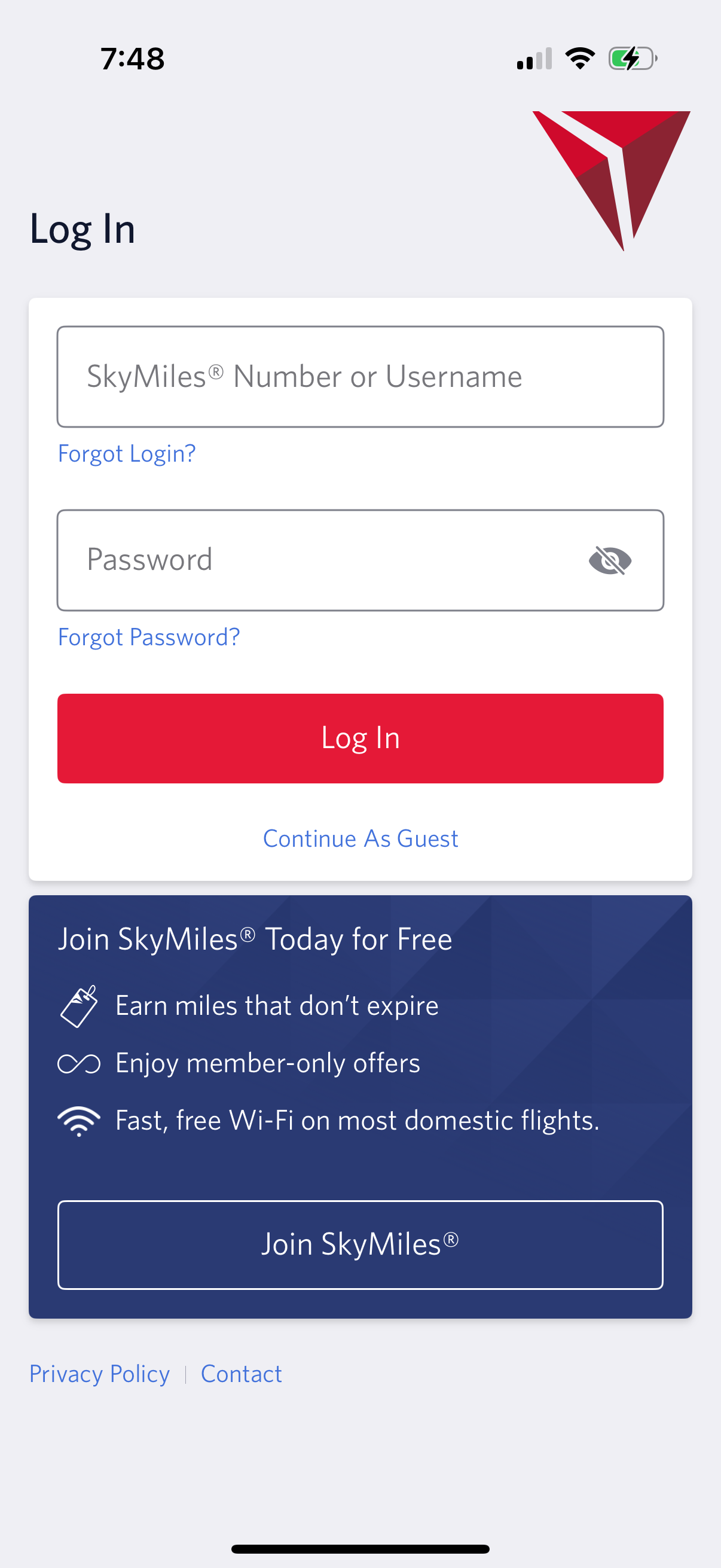Click the charging battery indicator
721x1568 pixels.
click(631, 58)
